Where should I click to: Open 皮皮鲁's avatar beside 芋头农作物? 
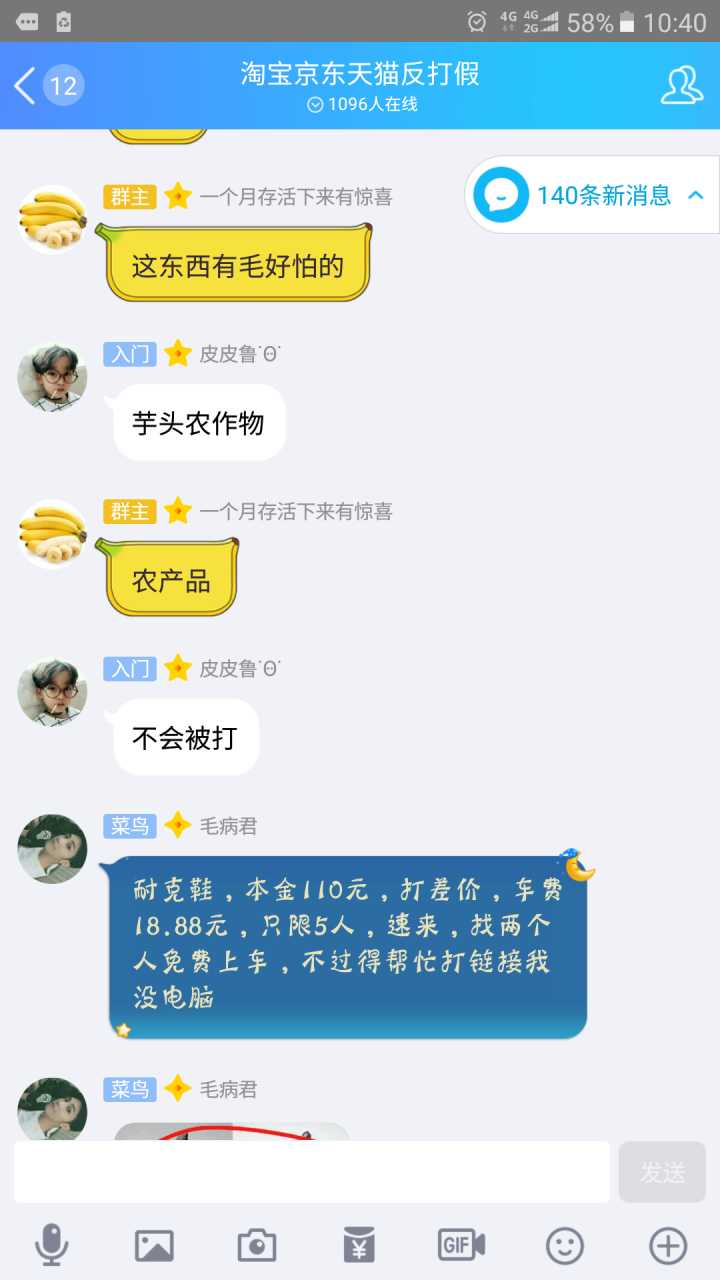tap(53, 377)
